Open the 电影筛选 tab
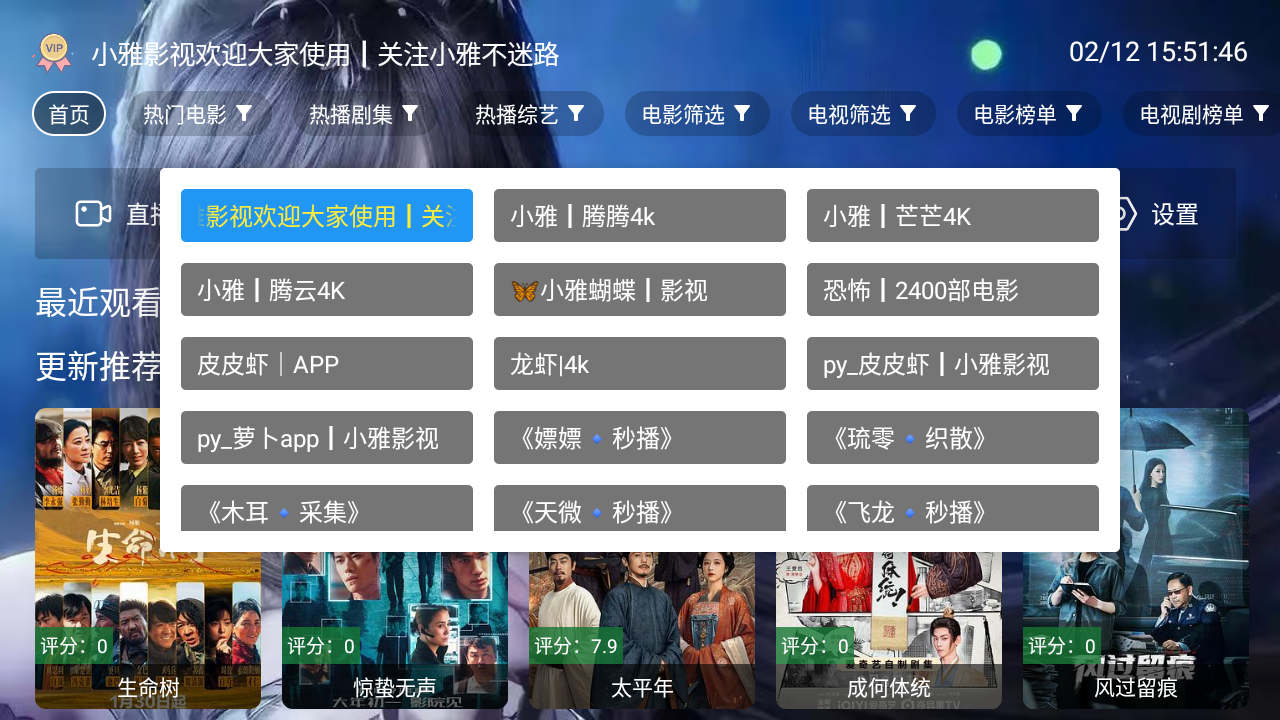The image size is (1280, 720). coord(696,114)
